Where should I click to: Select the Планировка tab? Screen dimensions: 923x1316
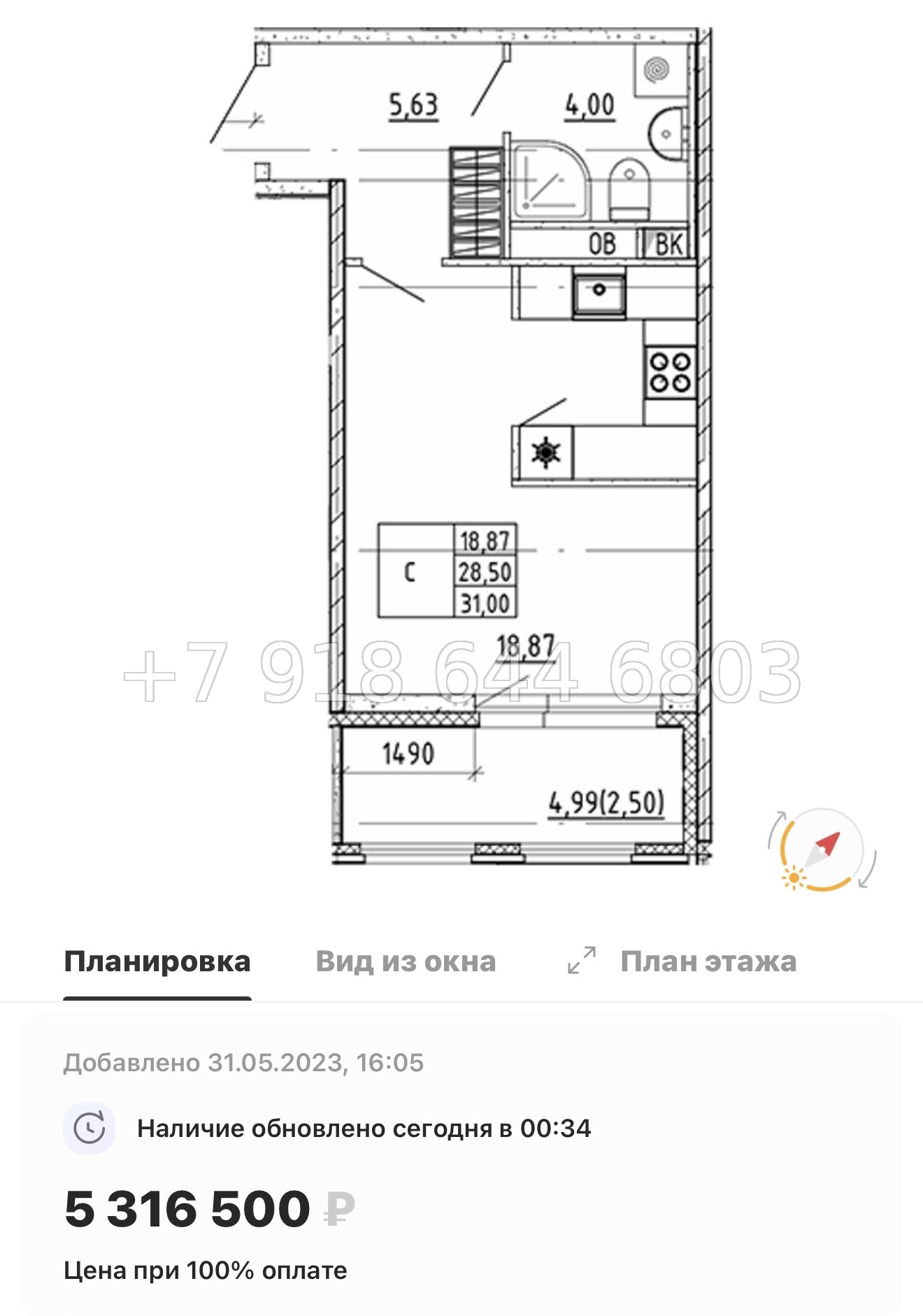157,961
